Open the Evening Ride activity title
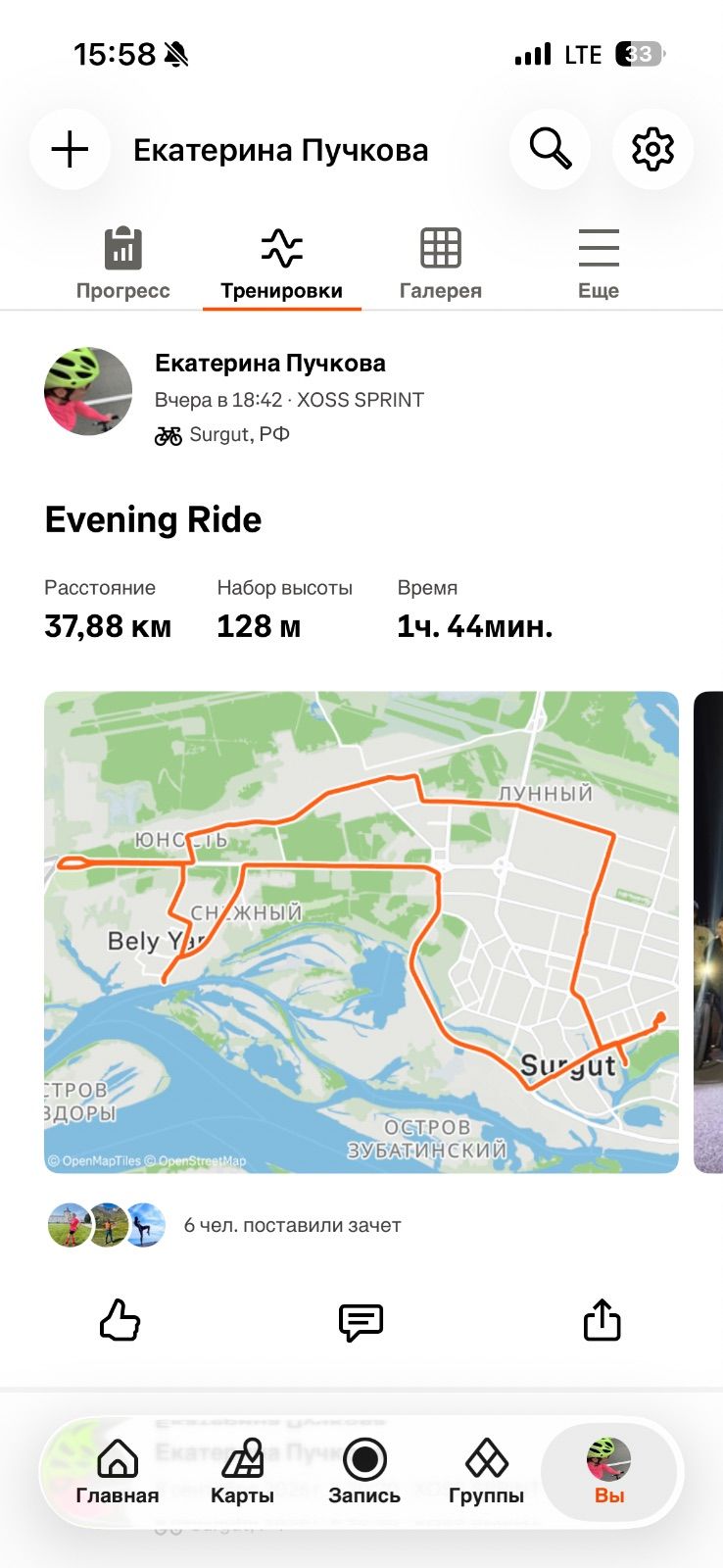Screen dimensions: 723x1568 click(x=153, y=519)
